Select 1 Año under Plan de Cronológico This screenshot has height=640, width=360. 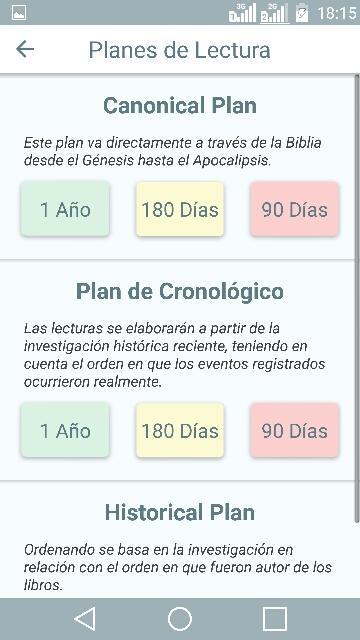pos(65,430)
